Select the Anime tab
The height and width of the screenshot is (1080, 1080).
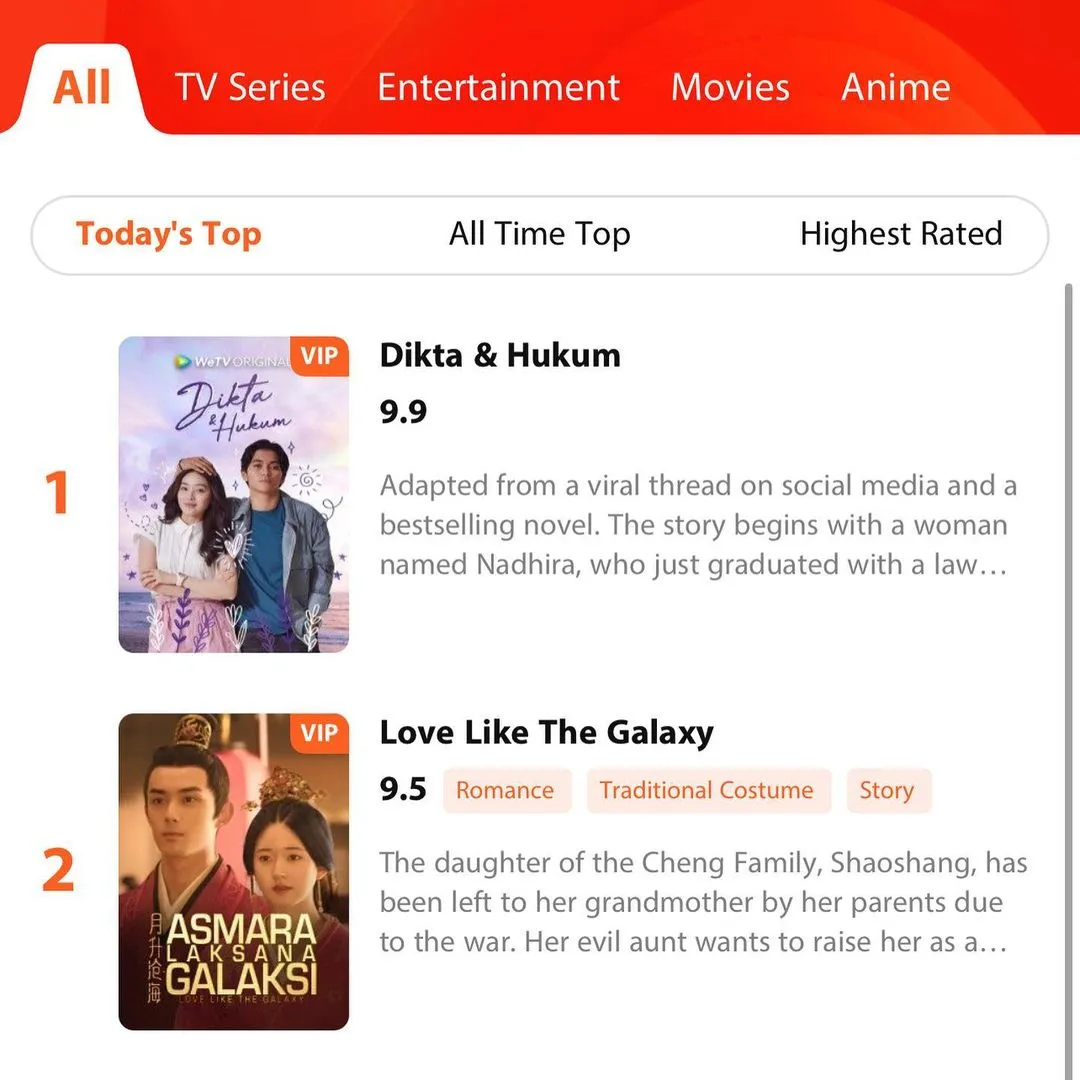(x=895, y=88)
